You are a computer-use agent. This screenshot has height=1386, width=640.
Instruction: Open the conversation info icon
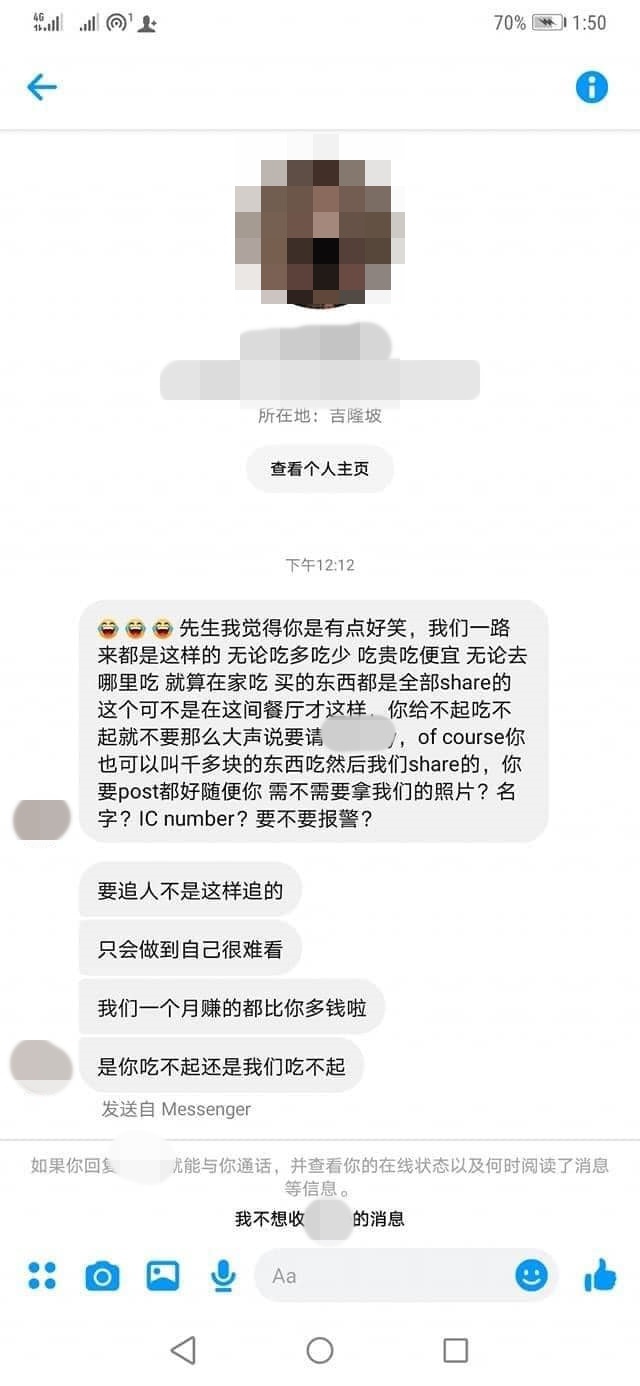coord(592,87)
